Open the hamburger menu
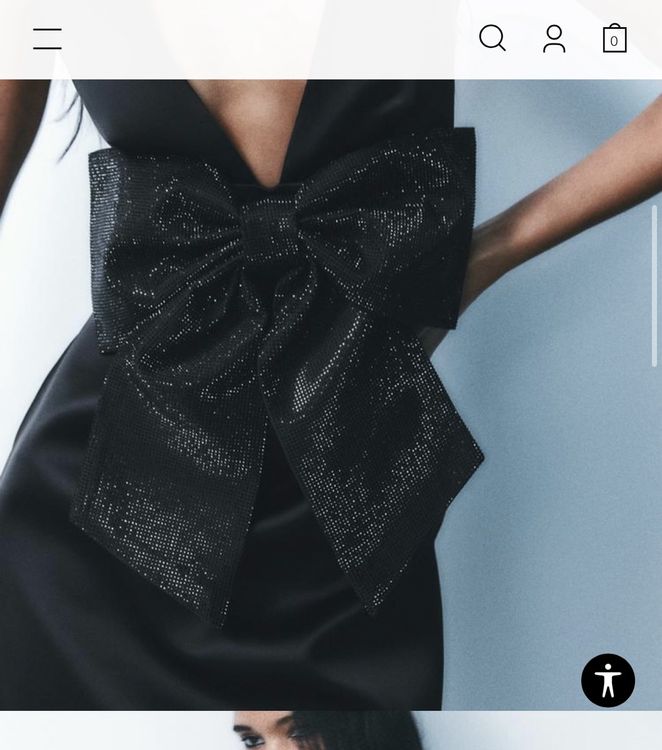 coord(47,39)
